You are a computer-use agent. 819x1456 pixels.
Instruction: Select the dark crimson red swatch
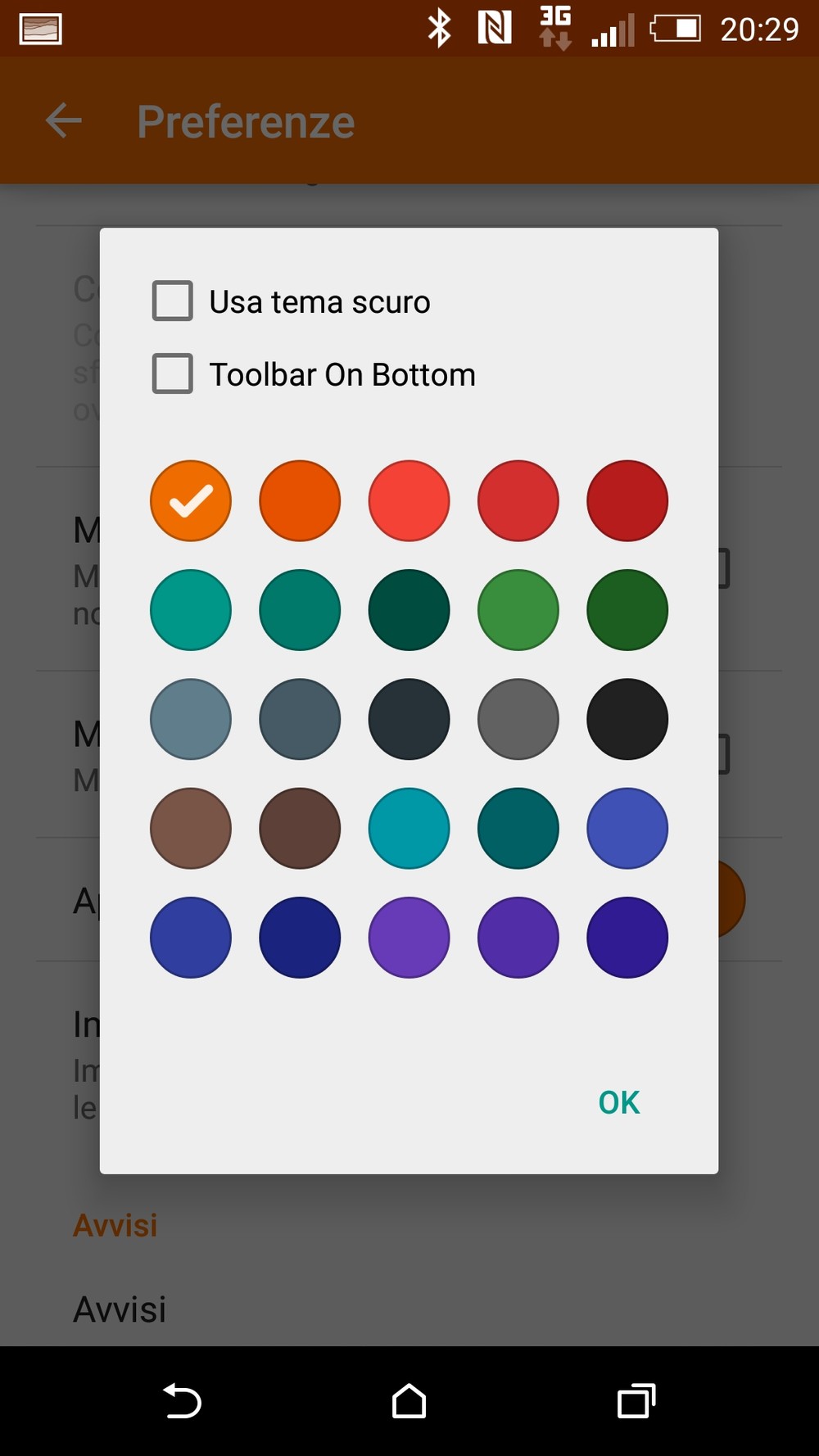pos(627,501)
